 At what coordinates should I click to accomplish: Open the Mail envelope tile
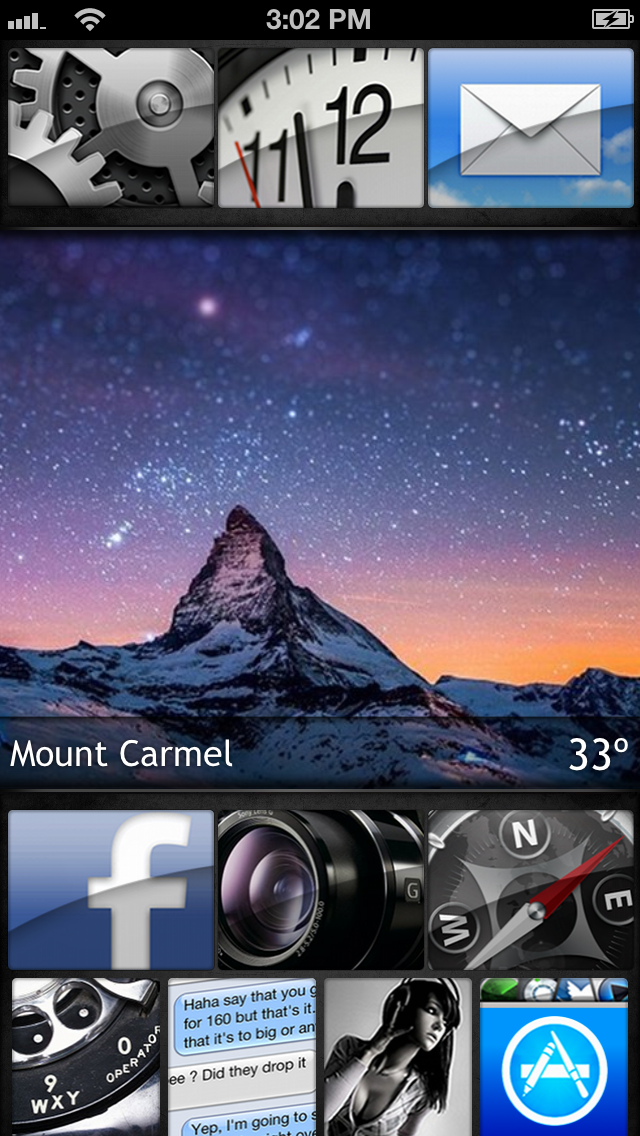click(x=531, y=128)
